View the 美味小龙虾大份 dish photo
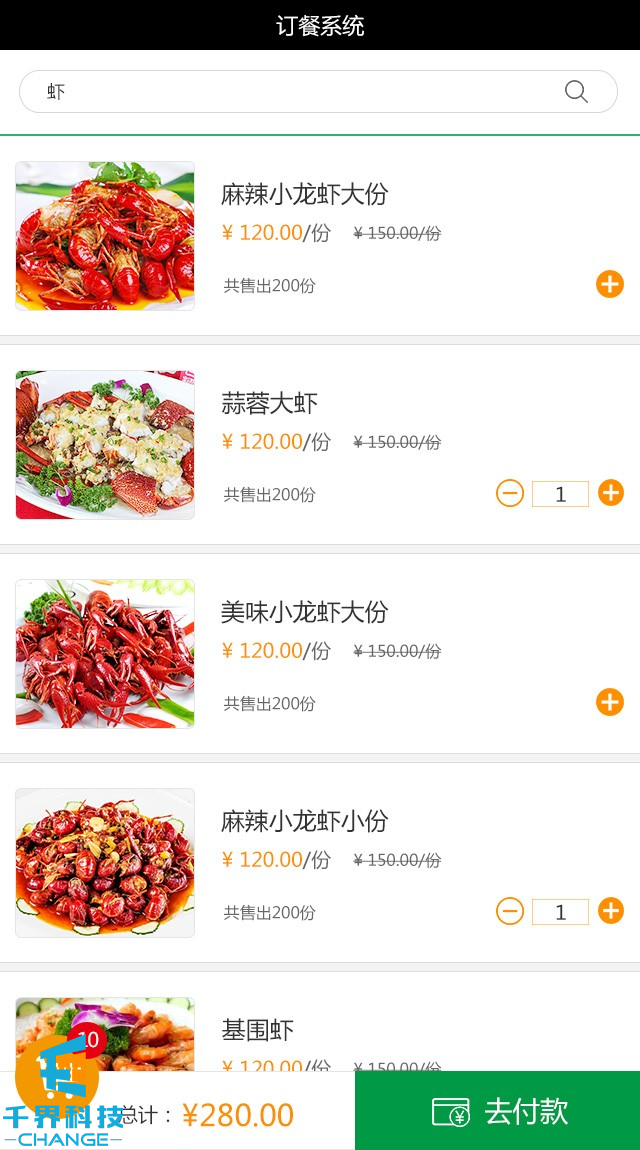The width and height of the screenshot is (640, 1150). [x=105, y=654]
